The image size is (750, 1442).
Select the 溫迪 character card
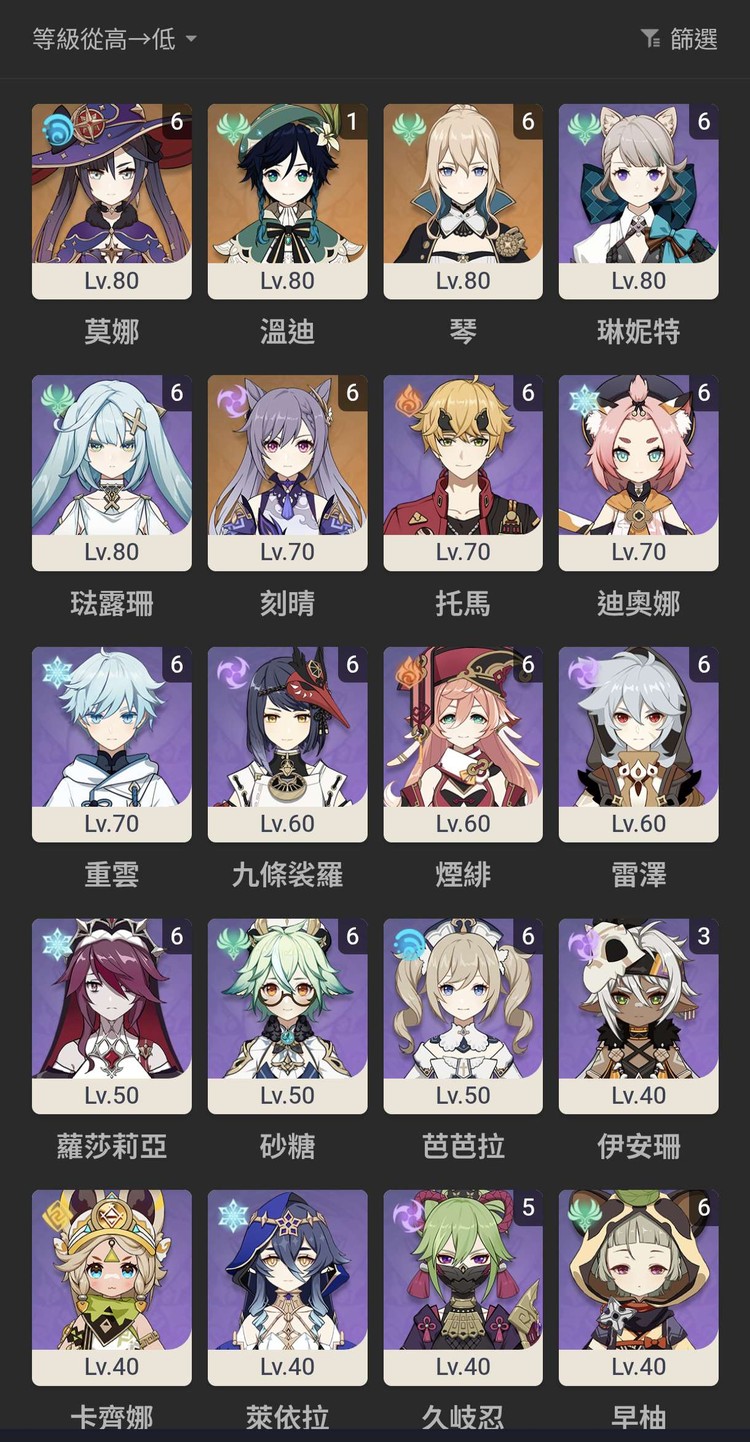click(x=287, y=201)
